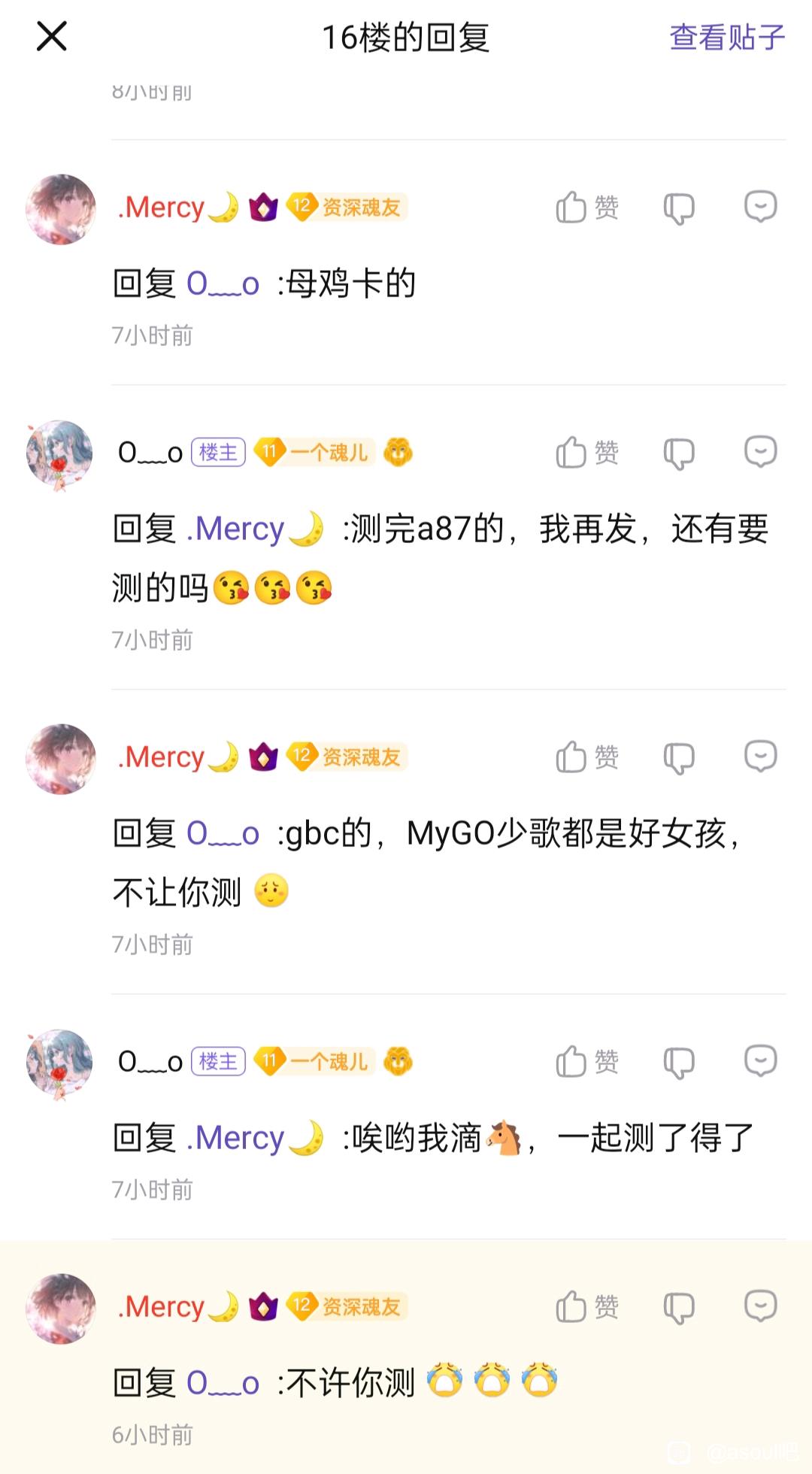Dislike O__o's reply about 测完a87的

coord(678,453)
